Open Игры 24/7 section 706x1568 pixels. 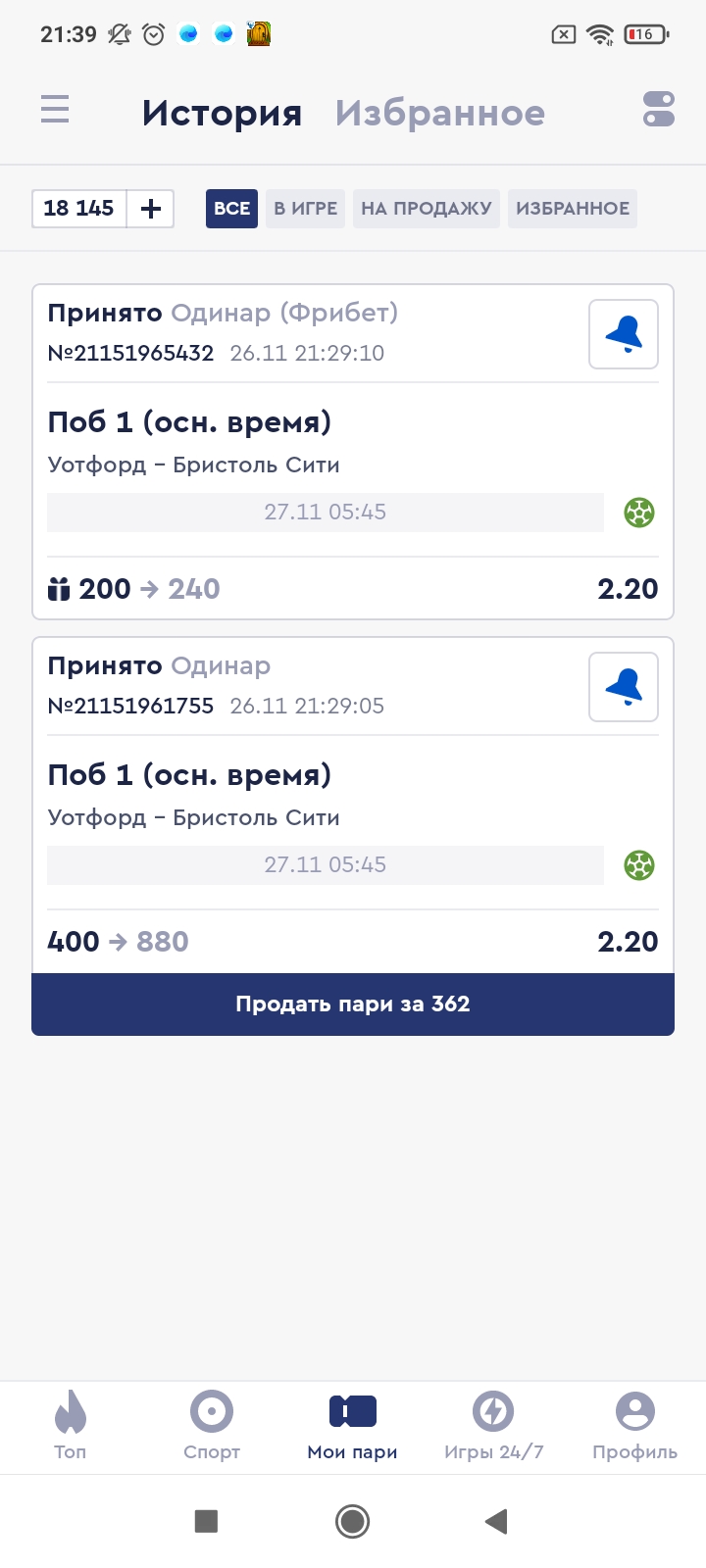493,1426
